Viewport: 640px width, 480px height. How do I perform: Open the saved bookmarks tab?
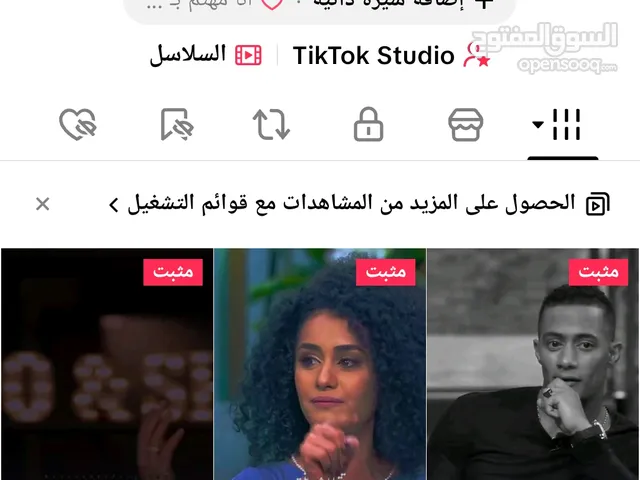(x=176, y=125)
